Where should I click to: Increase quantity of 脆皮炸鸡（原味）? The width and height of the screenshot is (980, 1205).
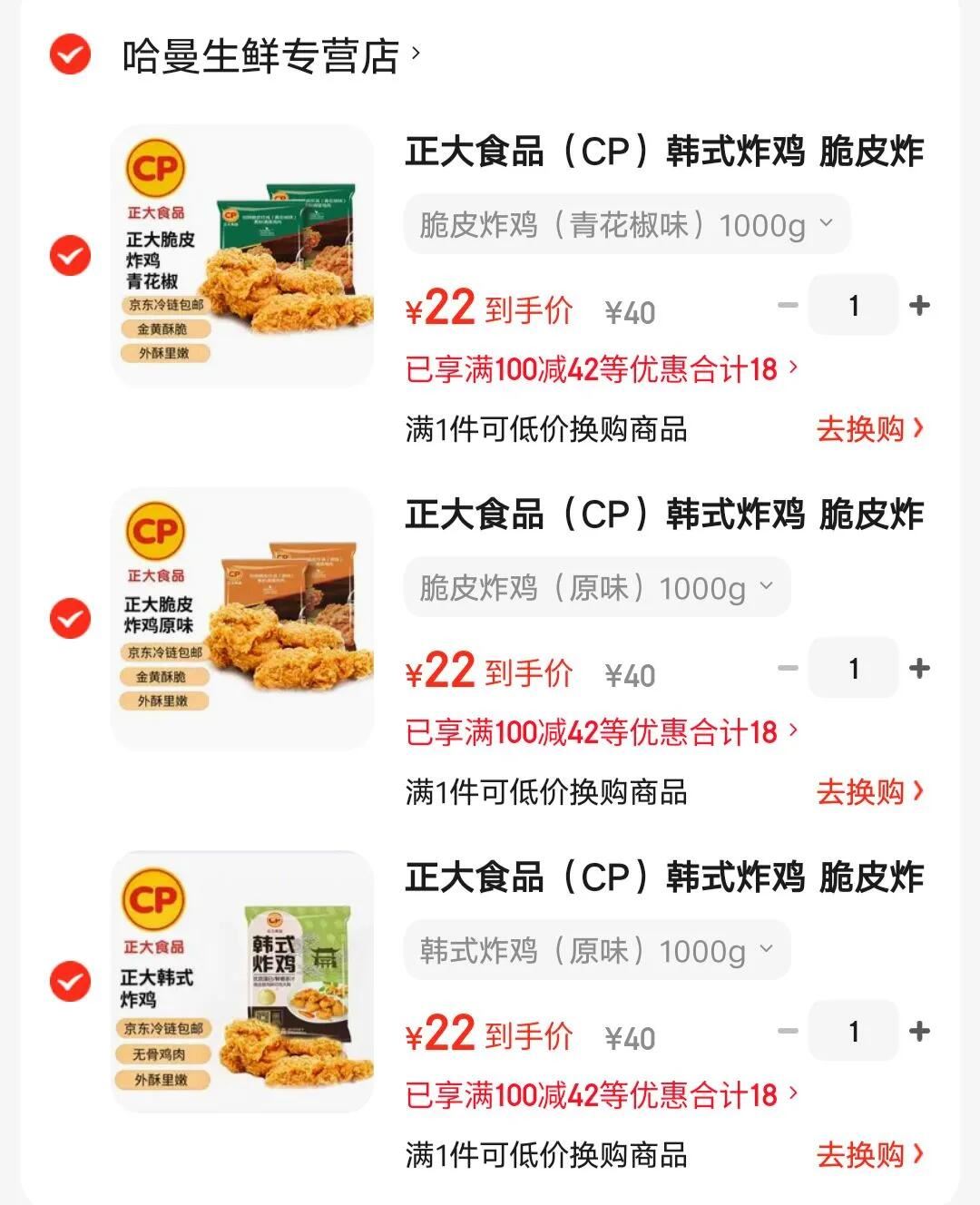(x=919, y=669)
